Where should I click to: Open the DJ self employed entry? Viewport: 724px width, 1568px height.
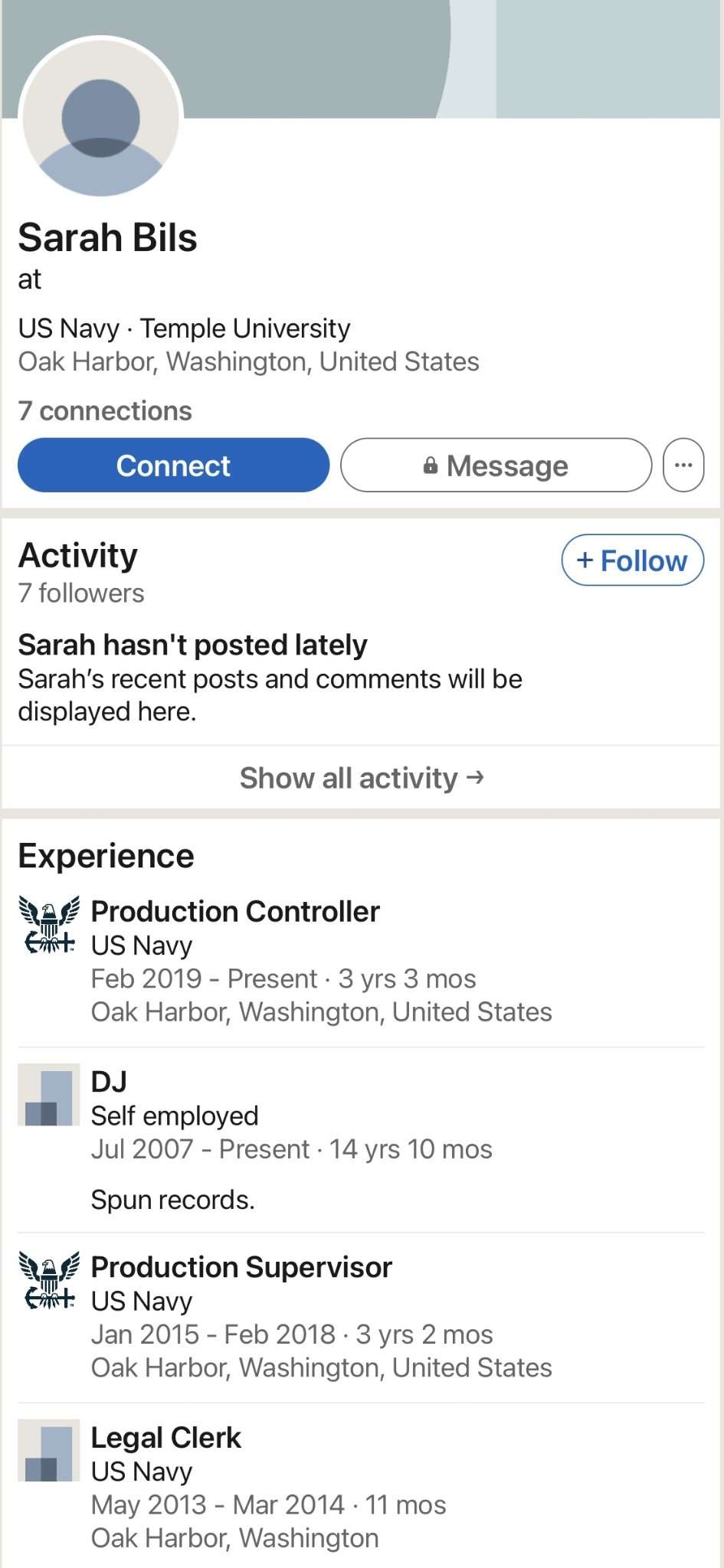(362, 1140)
